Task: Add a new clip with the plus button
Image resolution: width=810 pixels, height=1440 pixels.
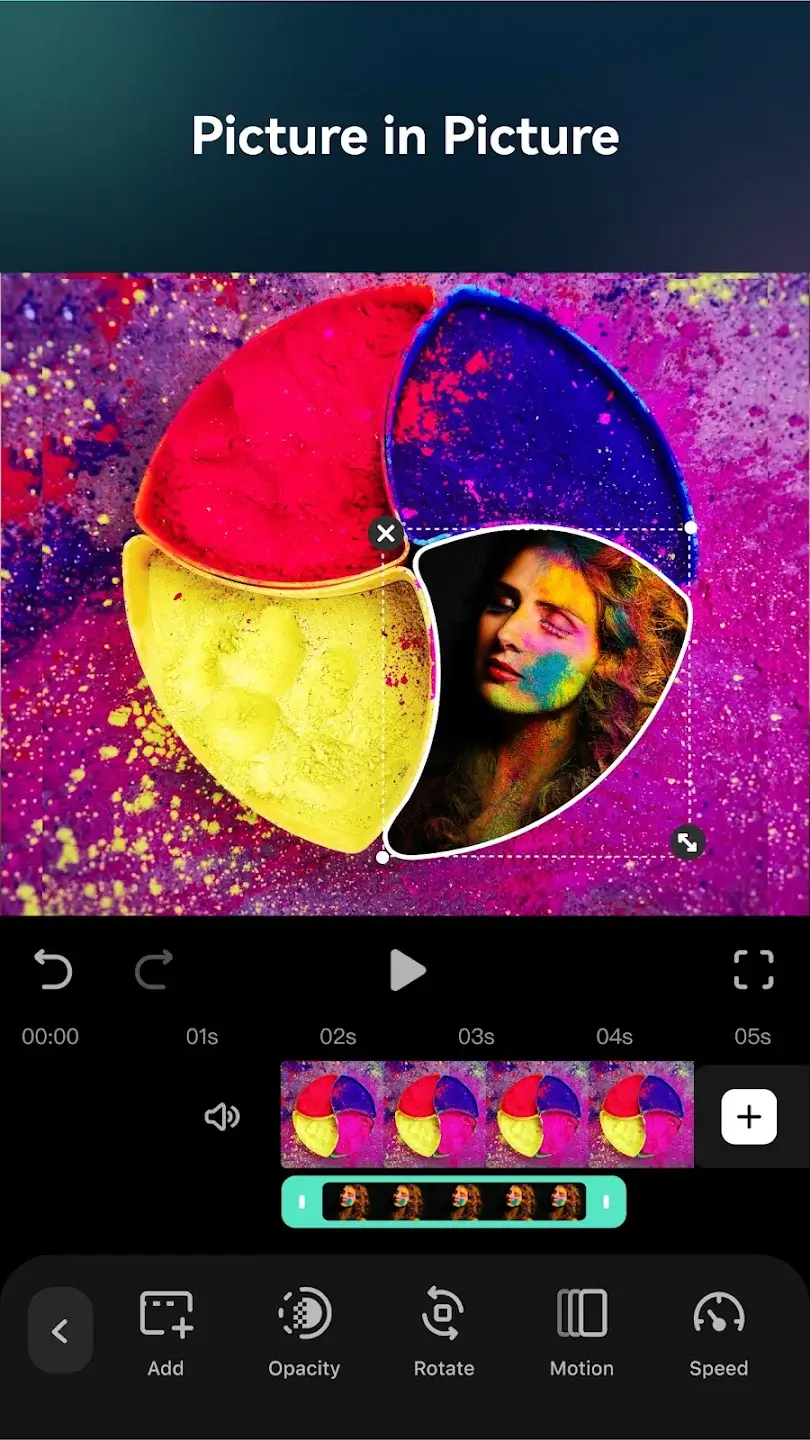Action: (x=749, y=1116)
